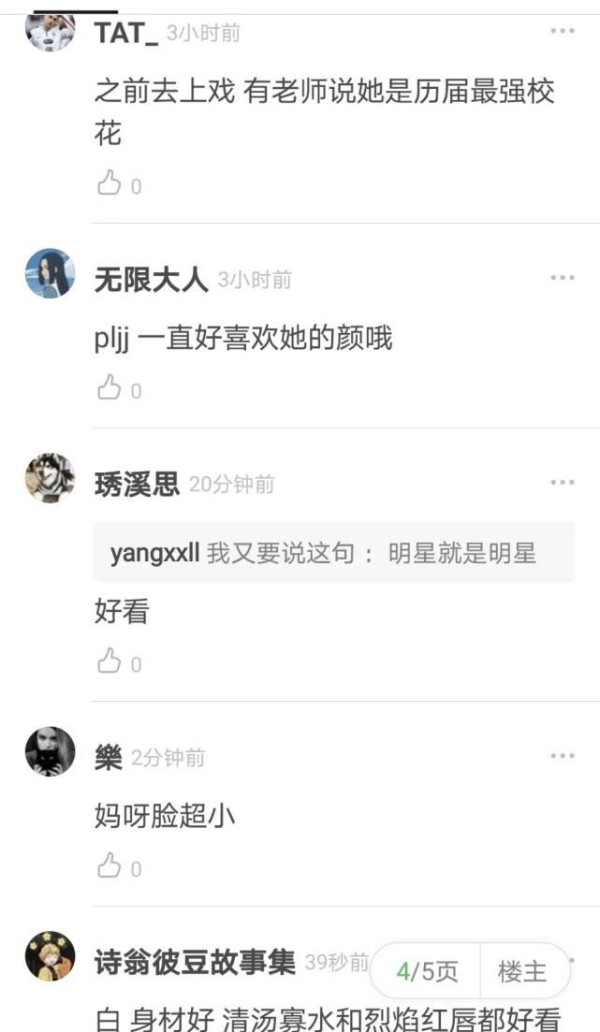This screenshot has height=1032, width=600.
Task: Open 诗翁彼豆故事集's profile avatar
Action: click(x=50, y=956)
